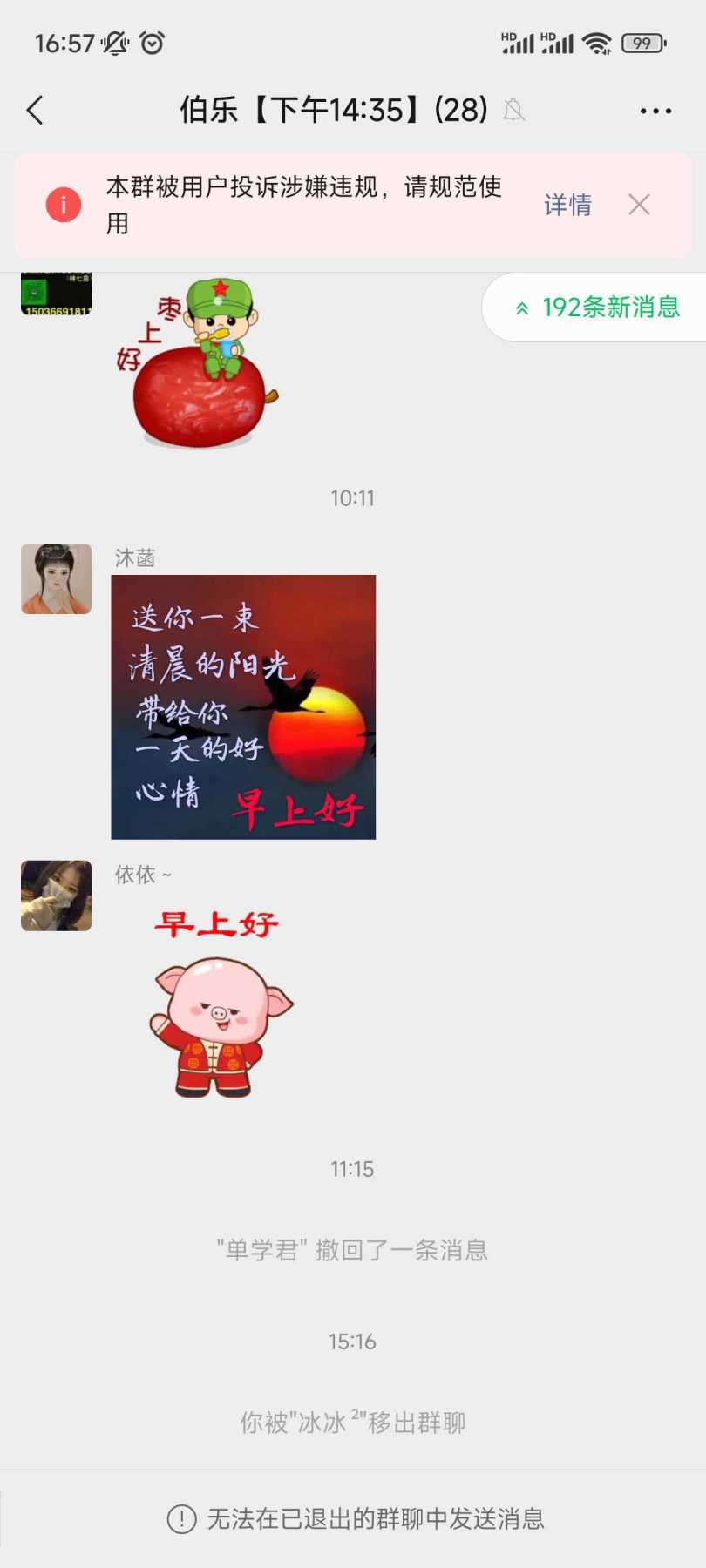View 沐菡's sunrise greeting image

(243, 706)
